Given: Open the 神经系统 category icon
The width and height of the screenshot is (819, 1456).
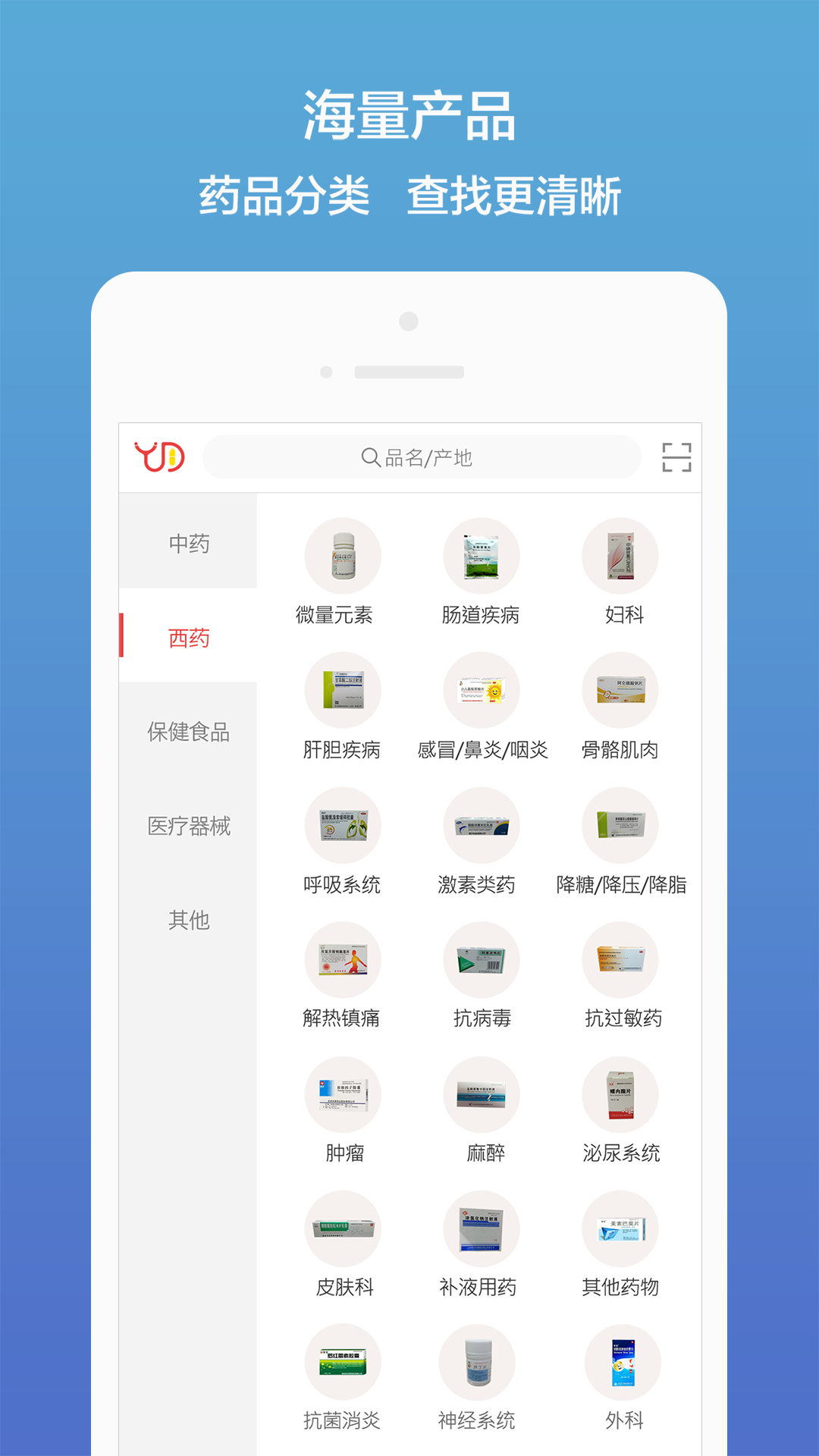Looking at the screenshot, I should 482,1361.
